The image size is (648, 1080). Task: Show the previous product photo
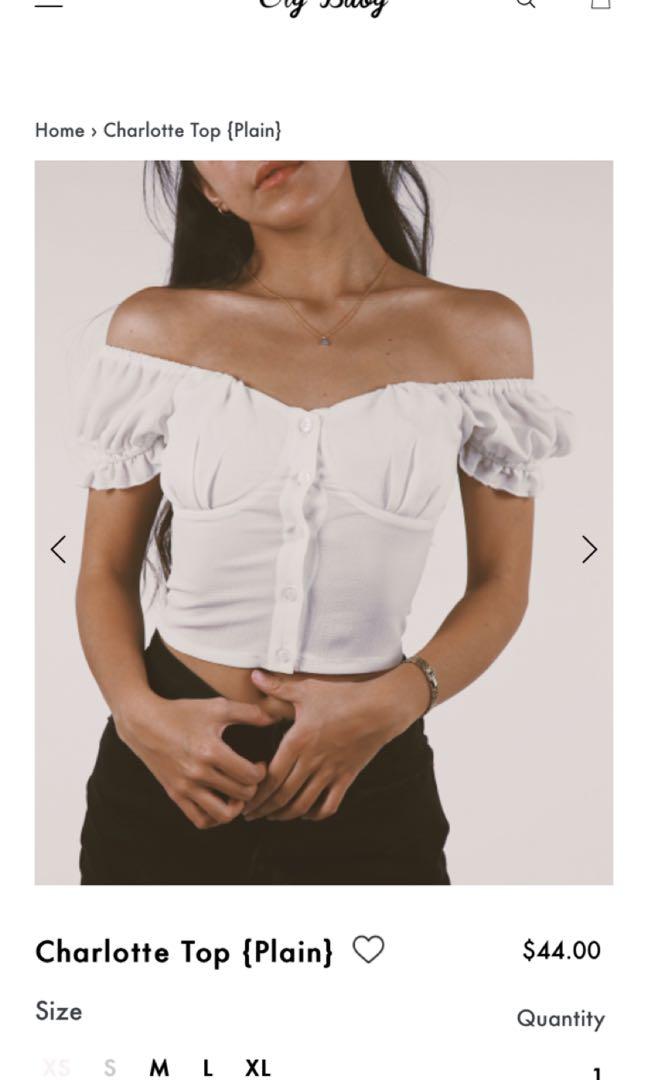[x=58, y=549]
